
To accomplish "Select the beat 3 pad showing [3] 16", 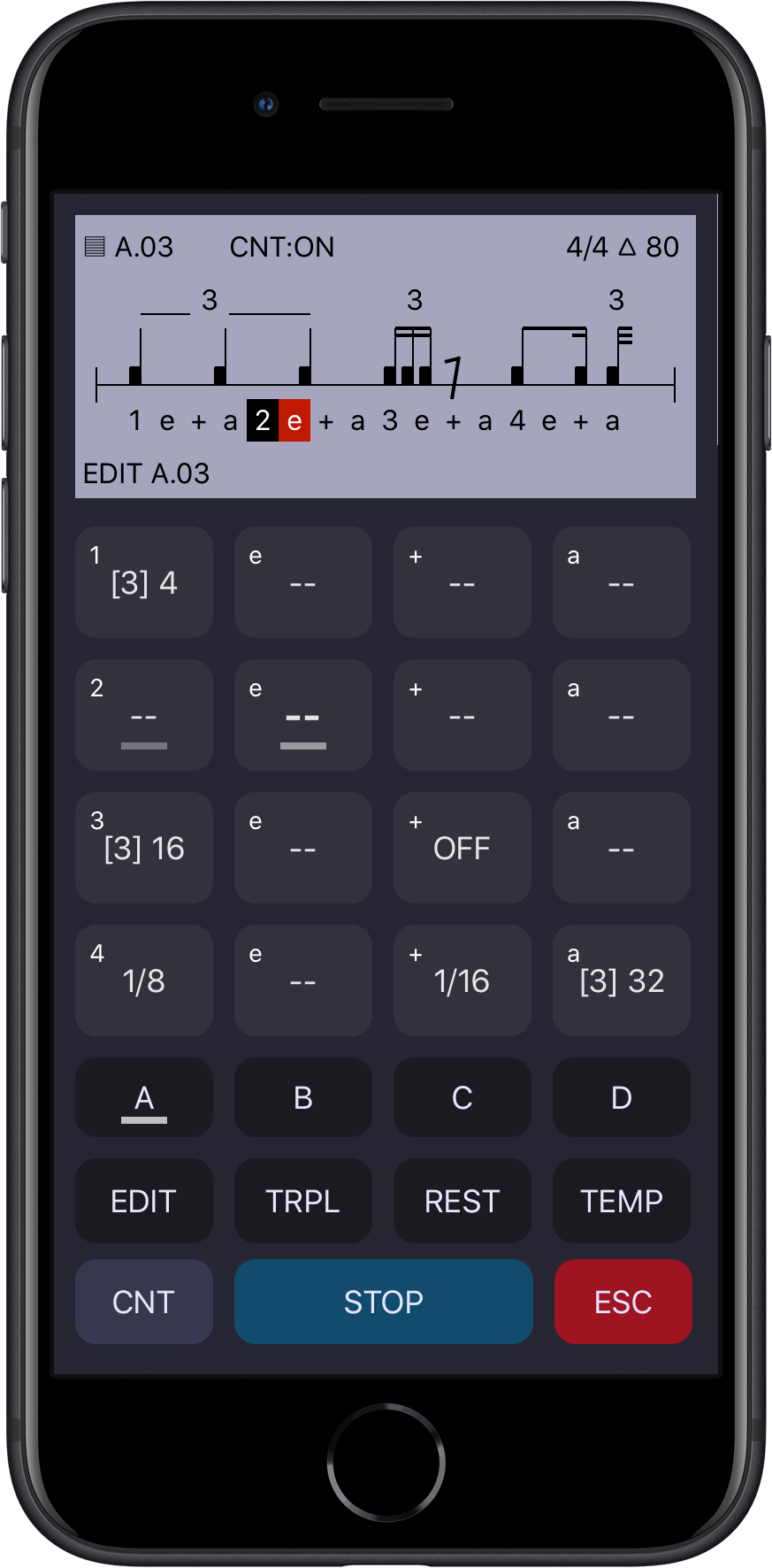I will pos(144,848).
